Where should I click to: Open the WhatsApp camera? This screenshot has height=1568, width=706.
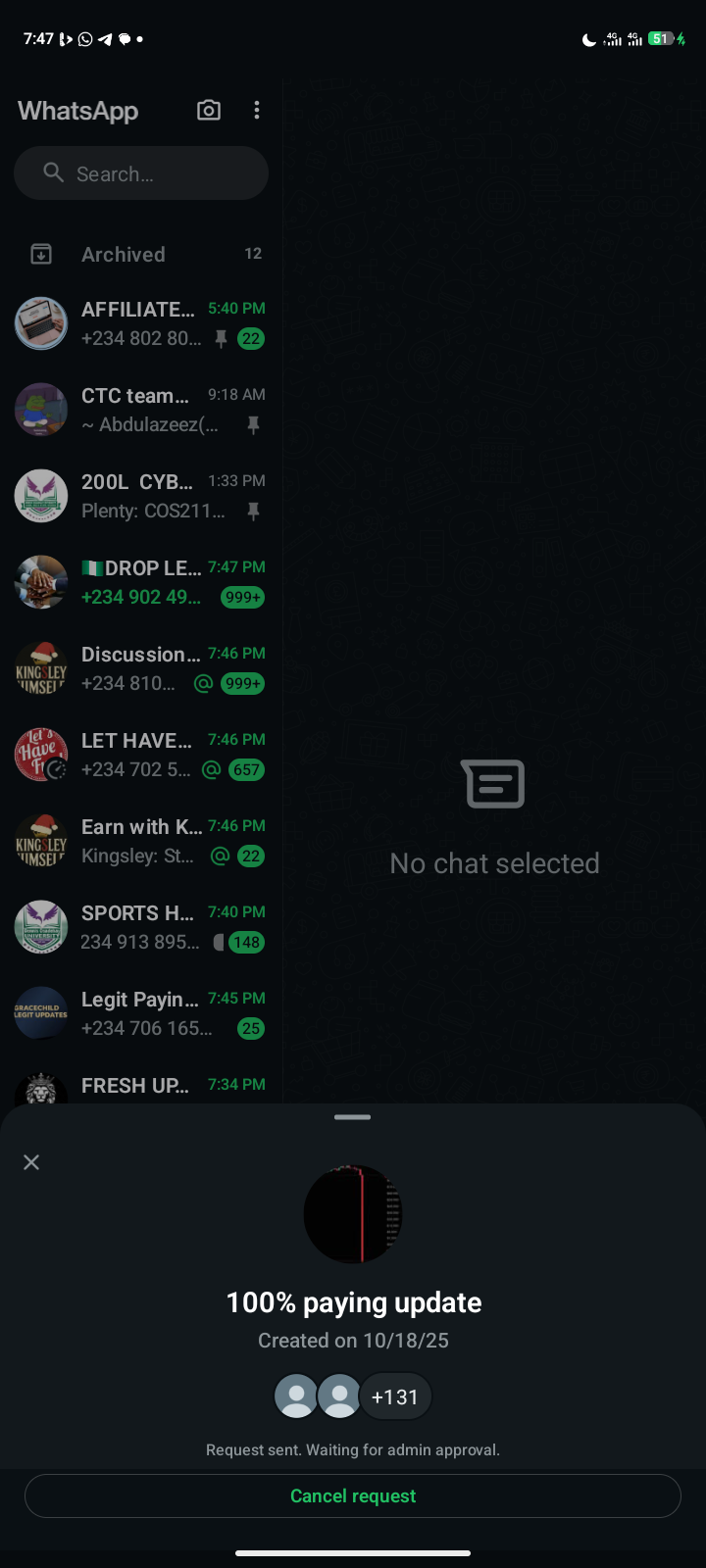tap(209, 110)
